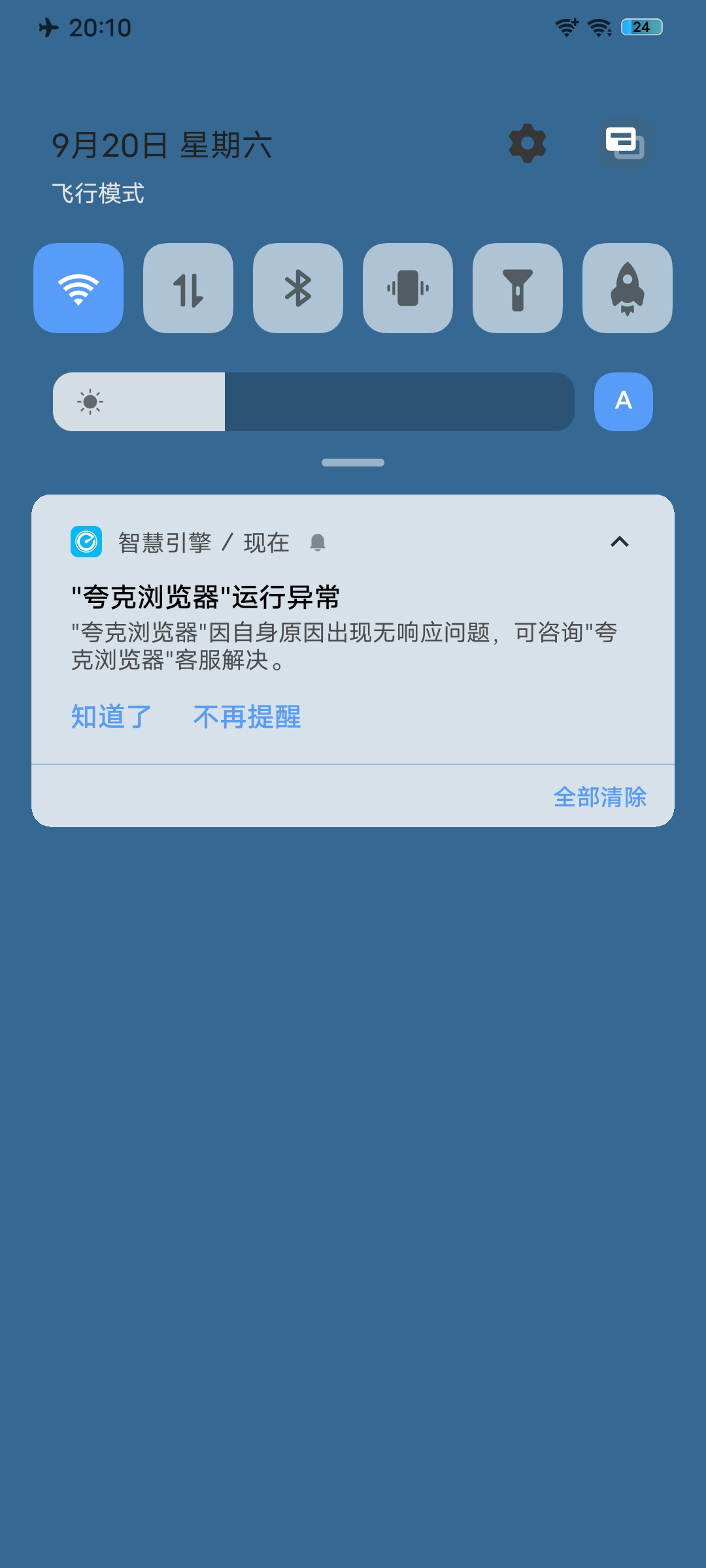Turn off the Wi-Fi quick toggle
Screen dimensions: 706x1568
tap(78, 288)
